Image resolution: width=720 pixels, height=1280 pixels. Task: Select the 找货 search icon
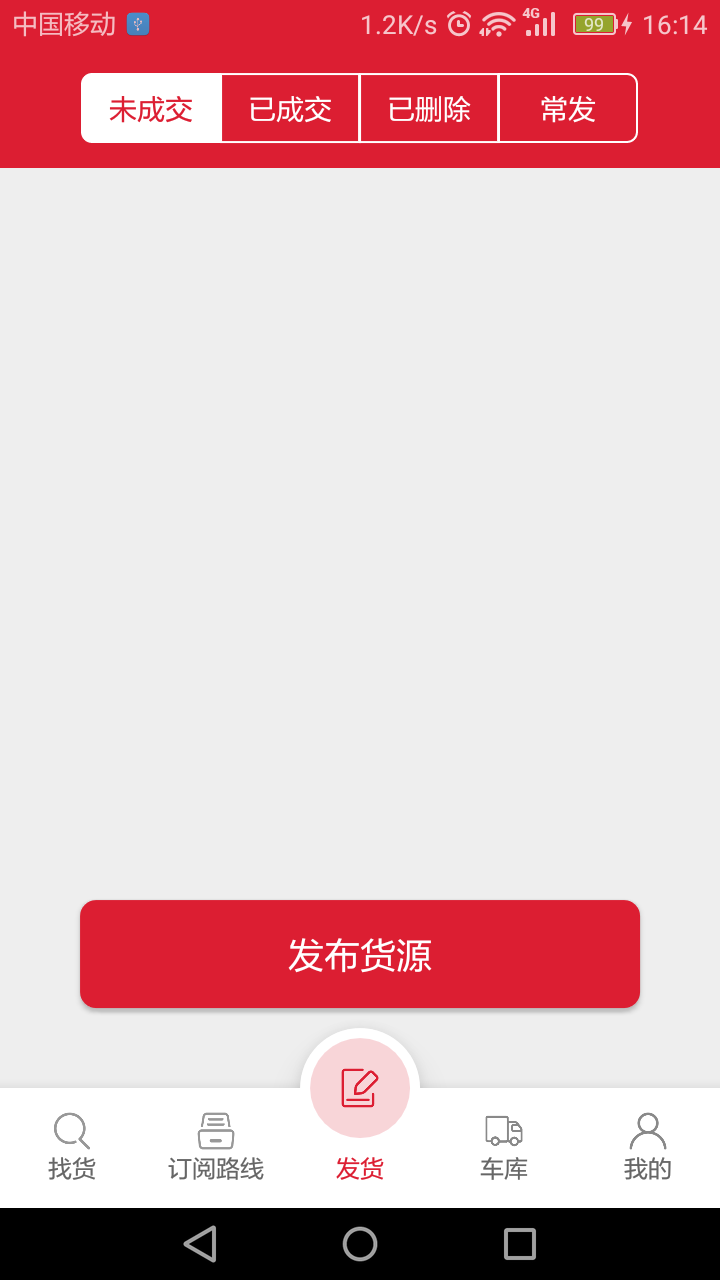71,1131
